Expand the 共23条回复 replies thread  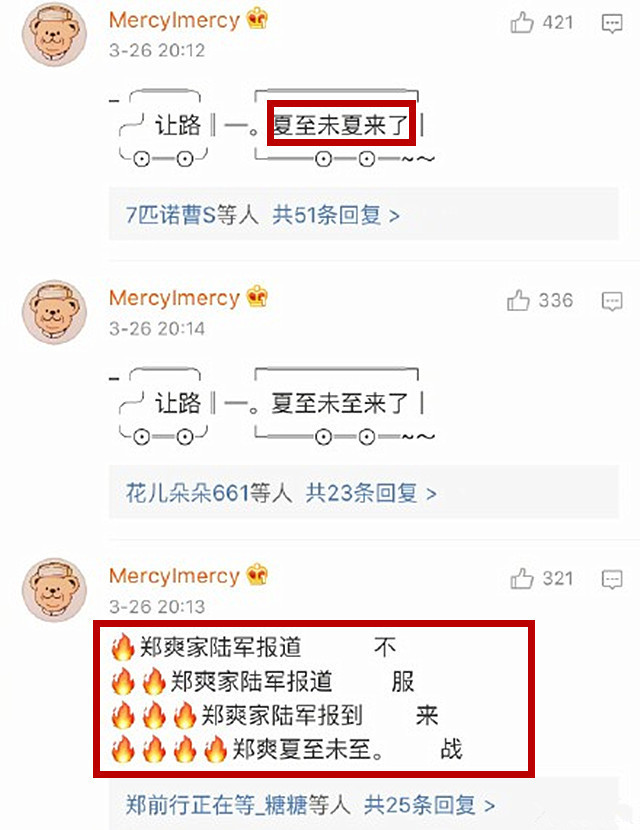371,492
